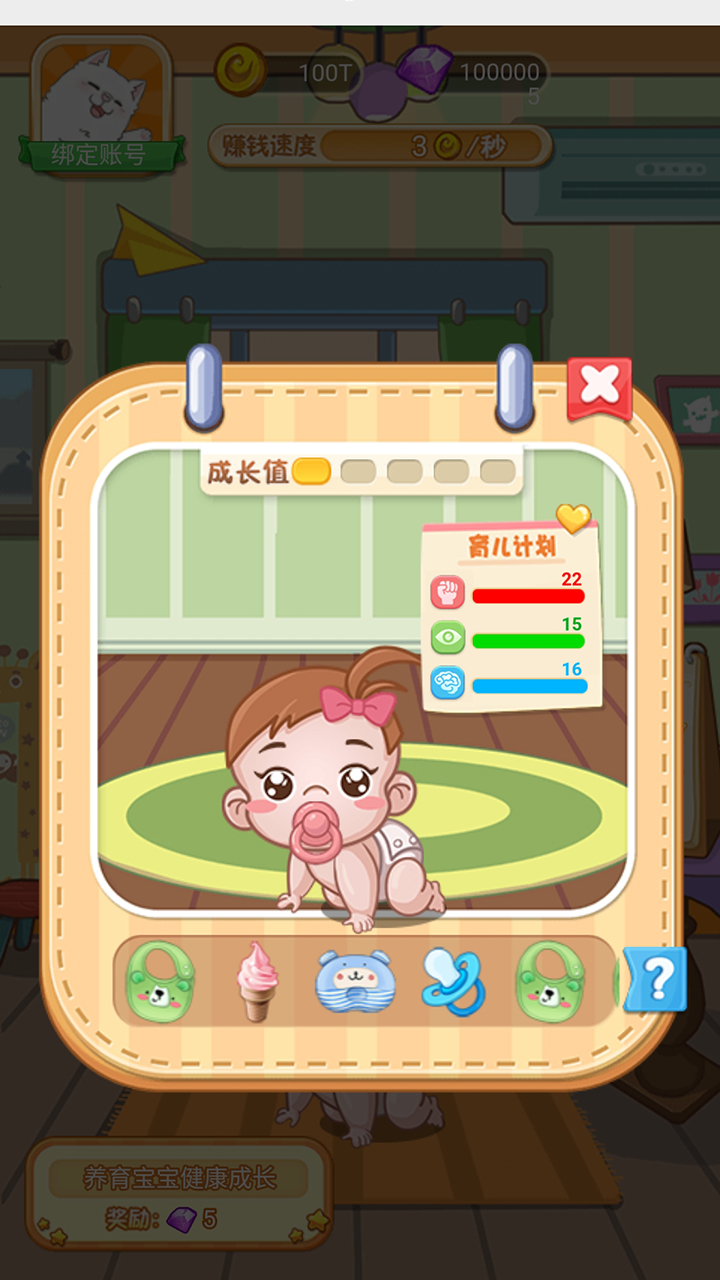Viewport: 720px width, 1280px height.
Task: Close the baby care dialog
Action: coord(599,387)
